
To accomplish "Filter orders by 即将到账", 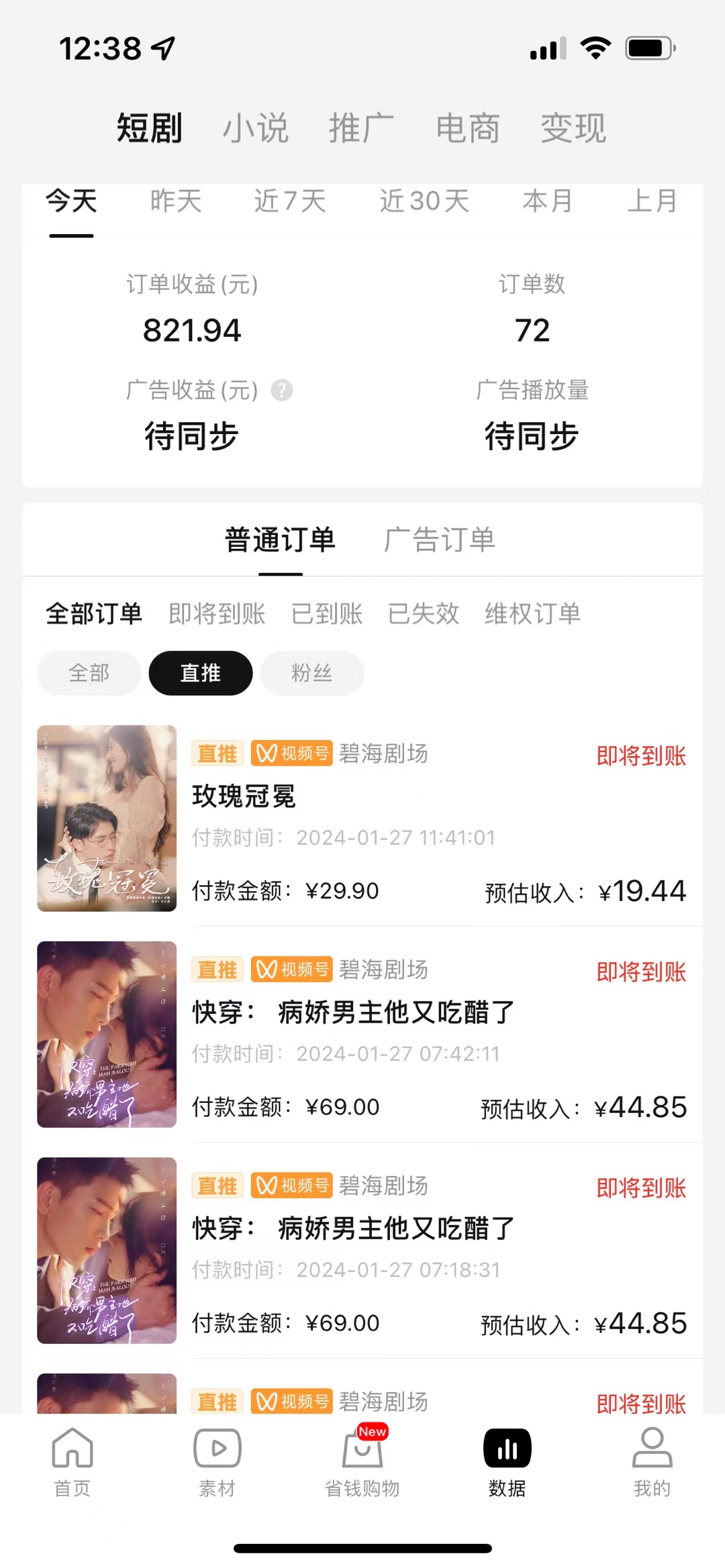I will [217, 613].
